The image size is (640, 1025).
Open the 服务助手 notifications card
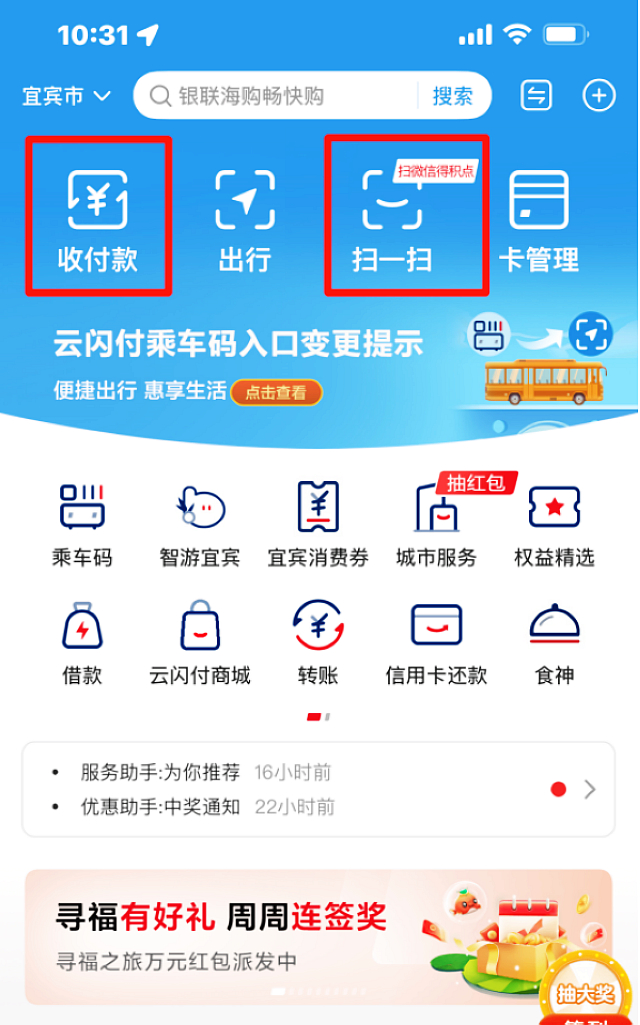tap(318, 789)
